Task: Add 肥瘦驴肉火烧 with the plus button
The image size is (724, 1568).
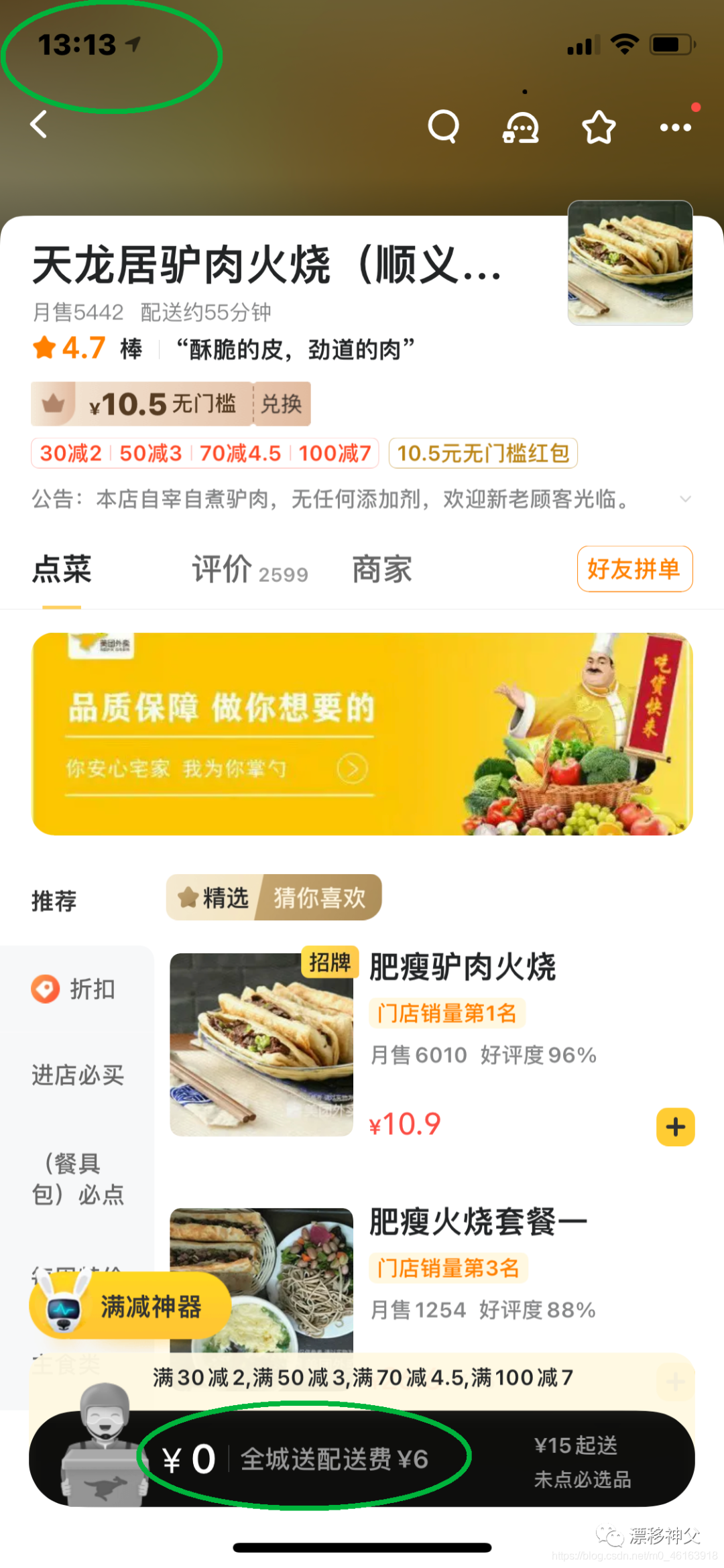Action: (675, 1126)
